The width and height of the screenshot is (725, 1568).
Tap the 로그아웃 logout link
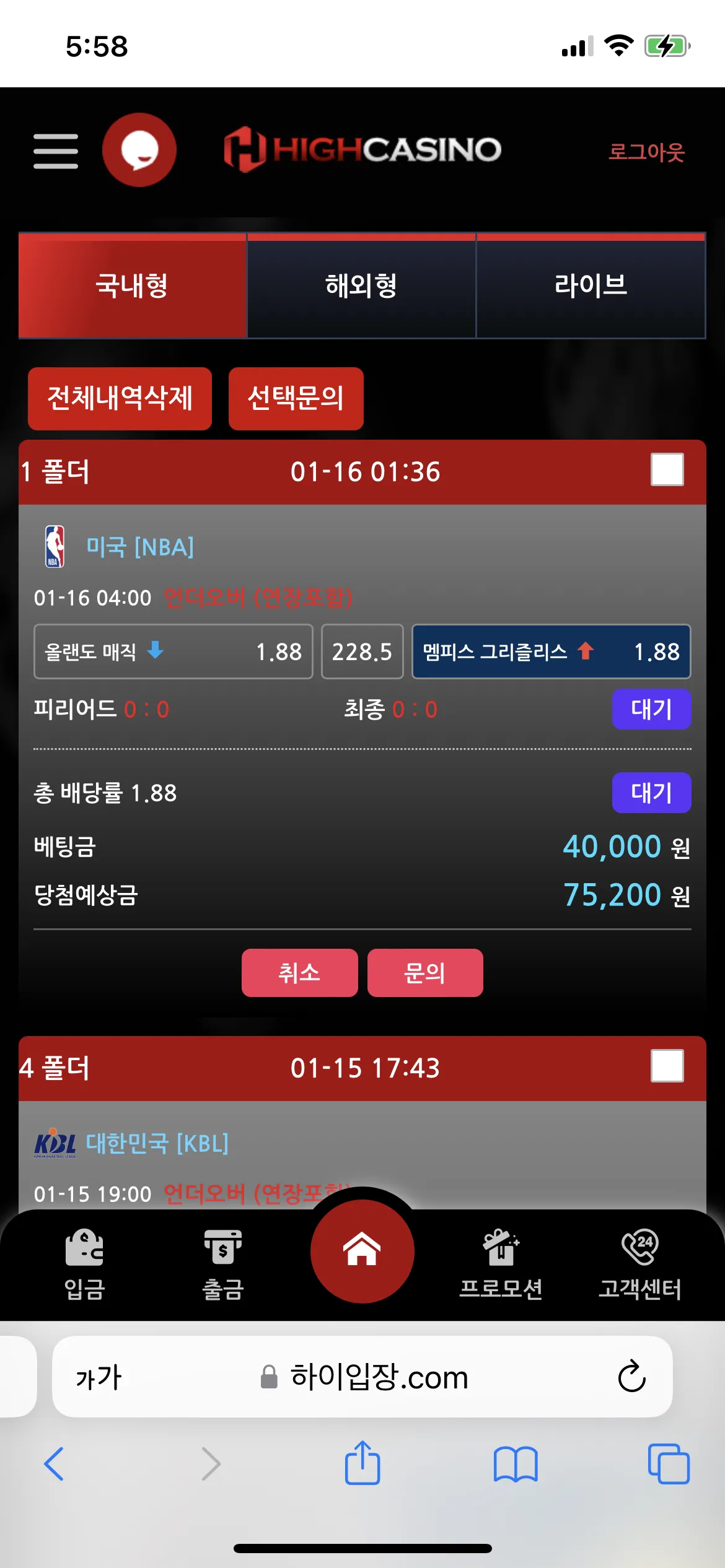(646, 152)
